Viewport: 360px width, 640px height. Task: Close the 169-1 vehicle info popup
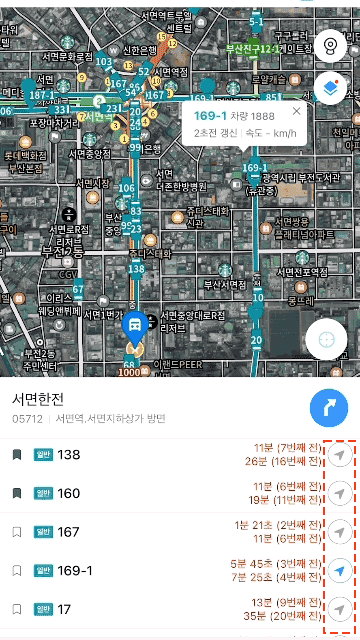[x=297, y=111]
